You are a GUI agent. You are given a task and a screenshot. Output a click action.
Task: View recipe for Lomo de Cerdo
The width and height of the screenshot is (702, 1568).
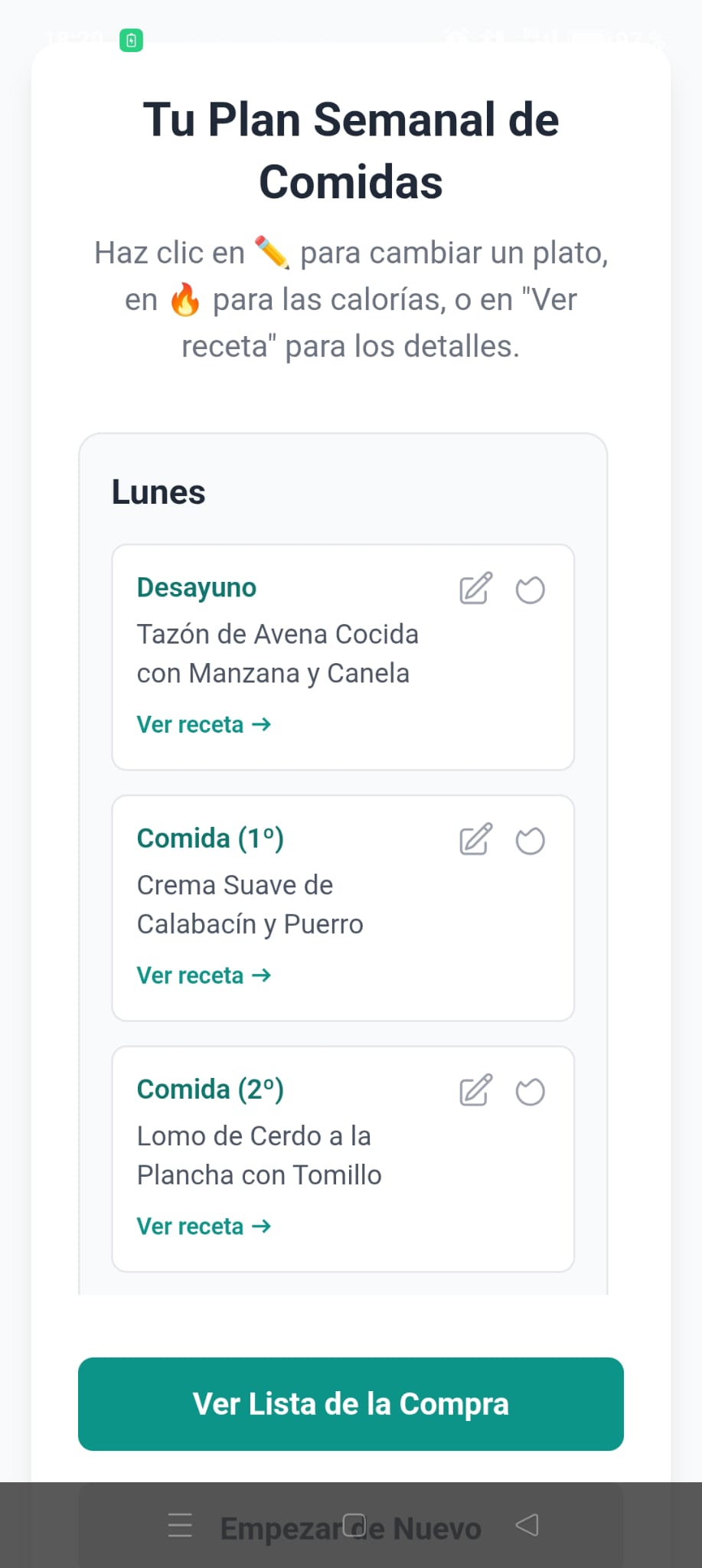(x=204, y=1227)
